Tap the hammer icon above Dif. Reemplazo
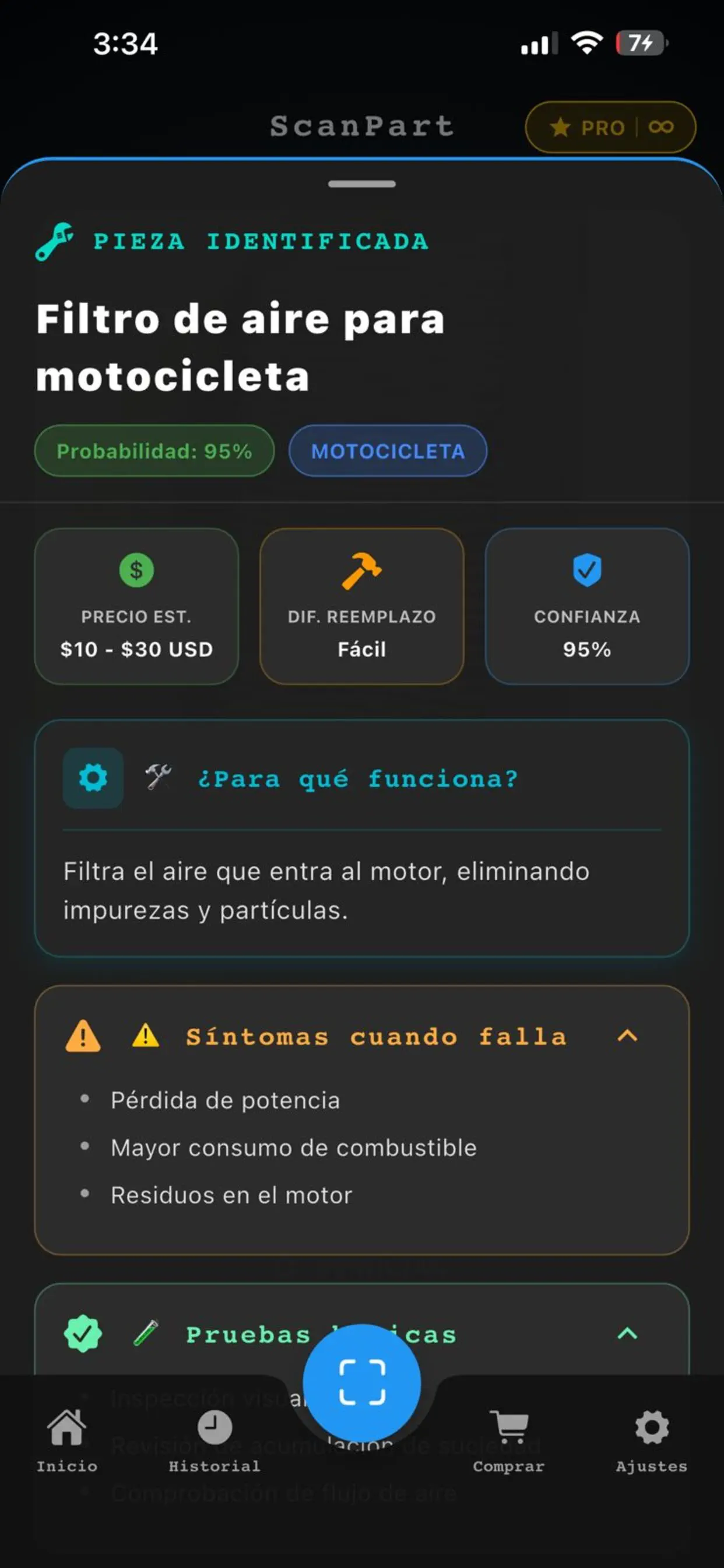The image size is (724, 1568). (x=361, y=571)
